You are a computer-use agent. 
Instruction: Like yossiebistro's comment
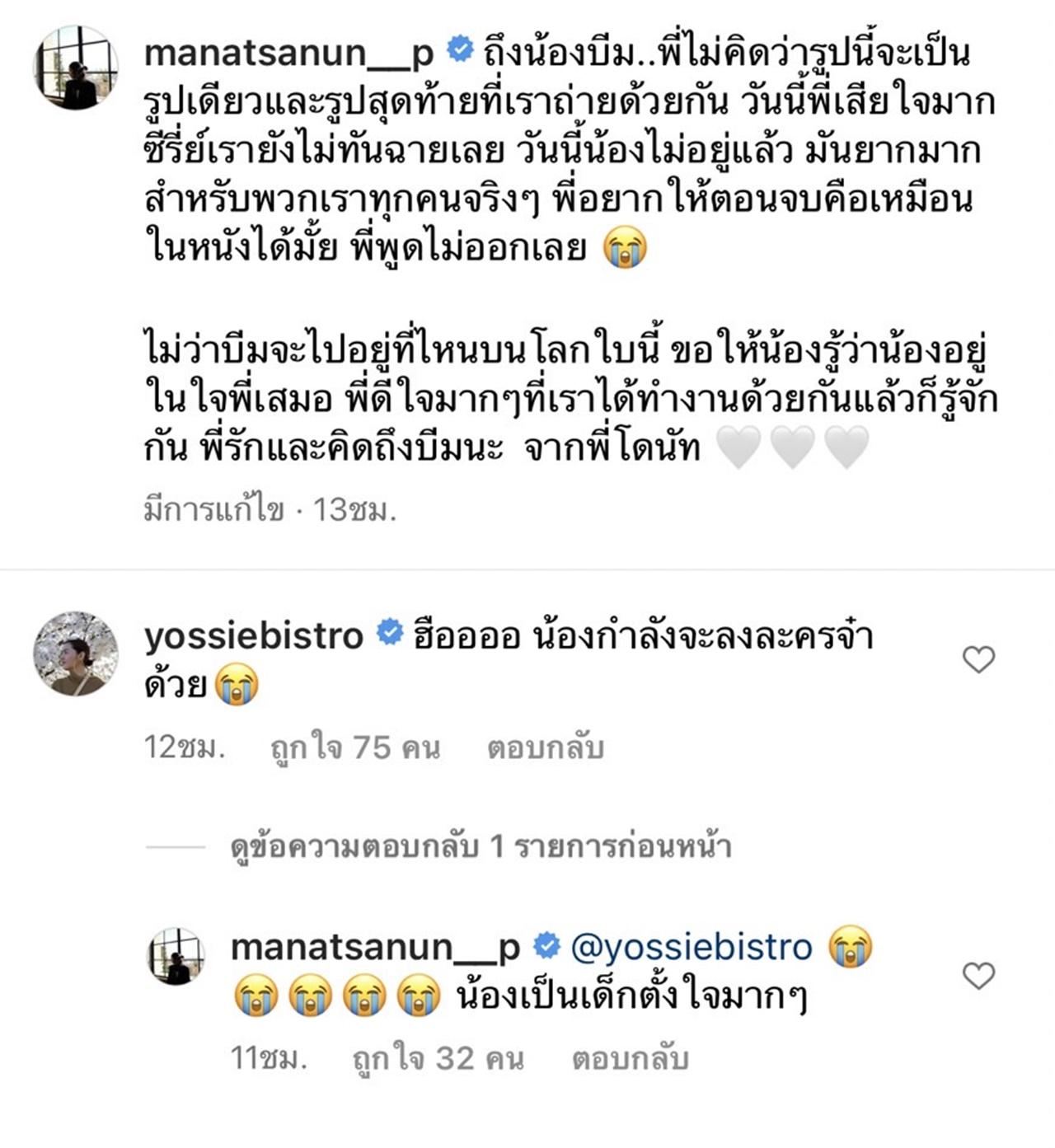click(978, 659)
